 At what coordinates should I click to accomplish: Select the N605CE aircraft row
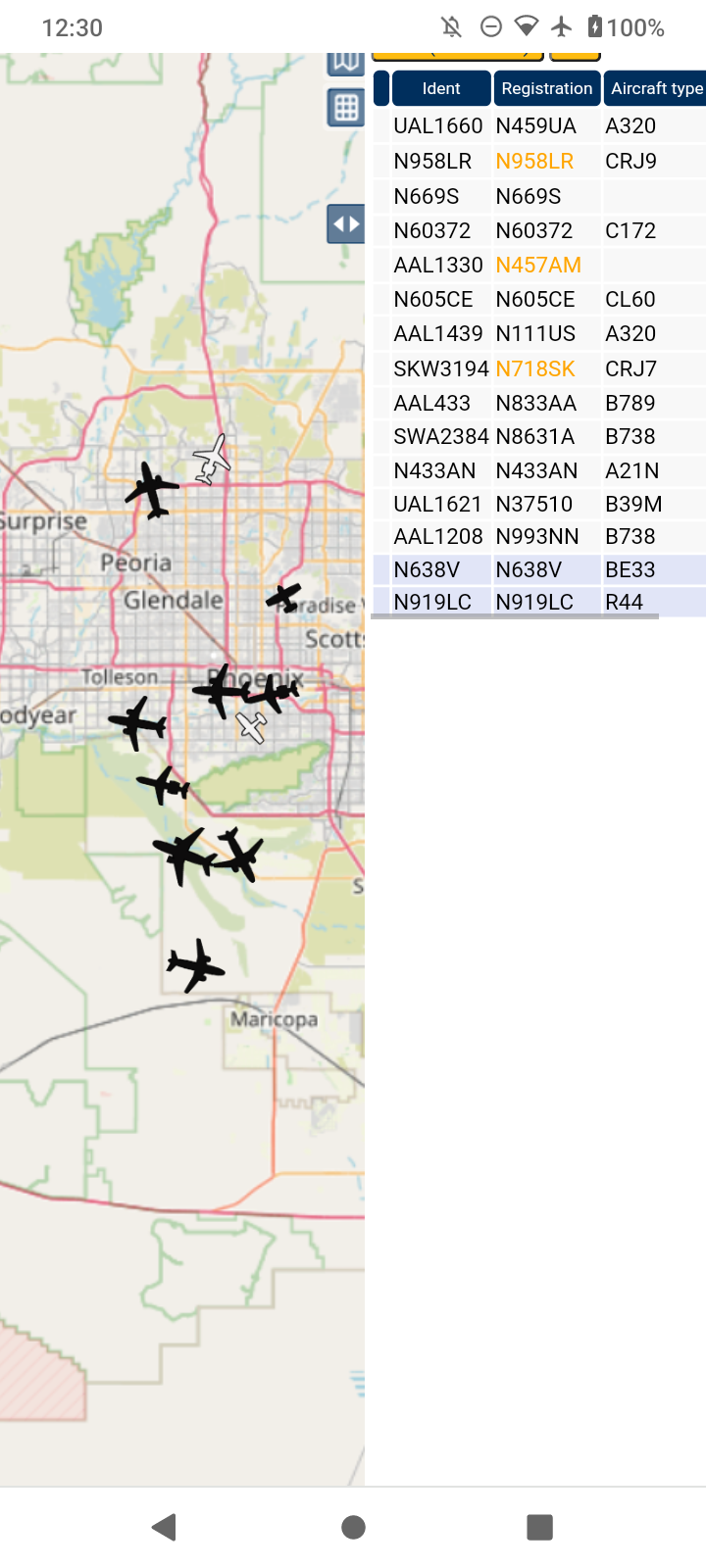point(539,299)
